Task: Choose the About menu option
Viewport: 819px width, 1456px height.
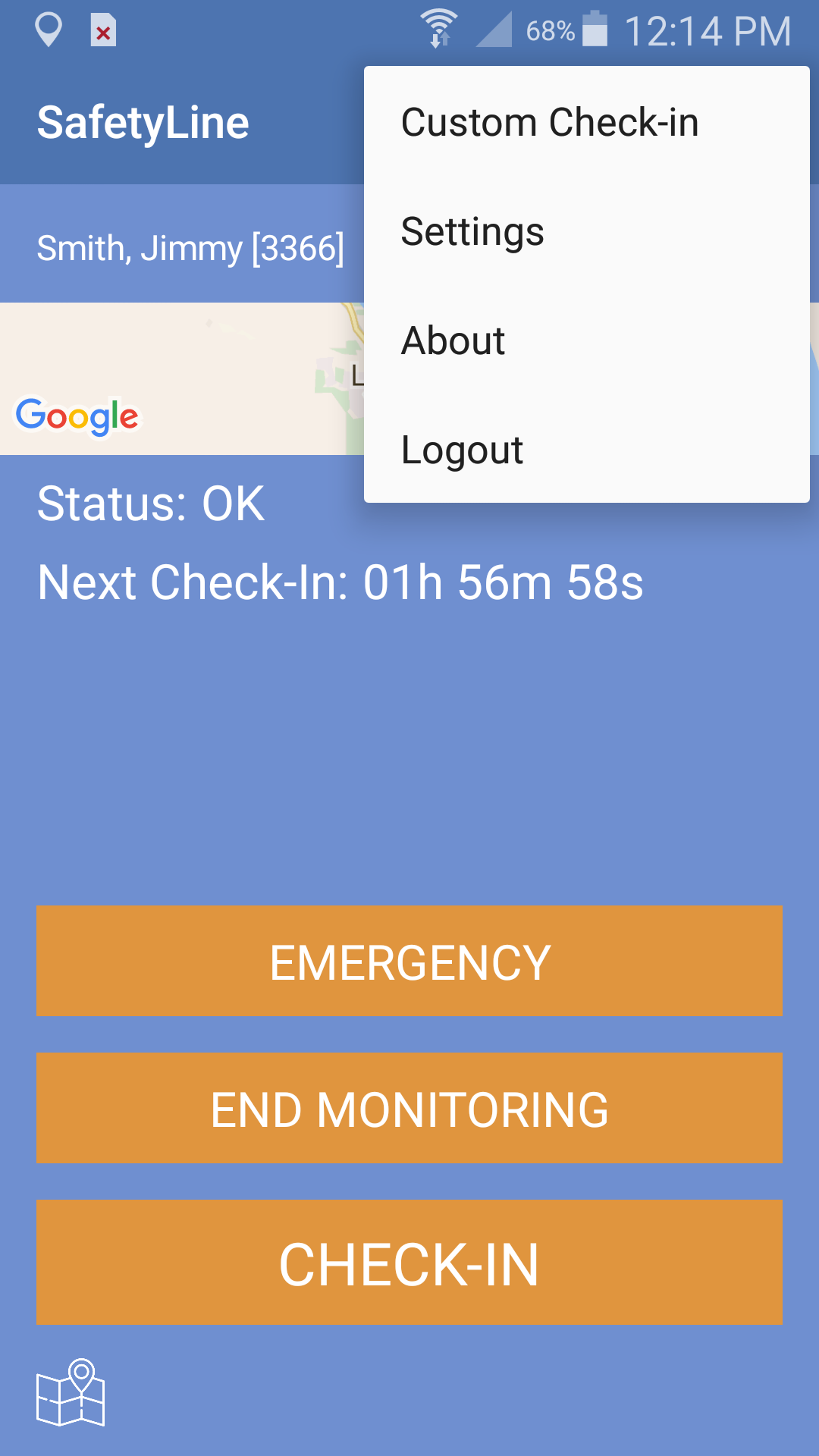Action: (453, 341)
